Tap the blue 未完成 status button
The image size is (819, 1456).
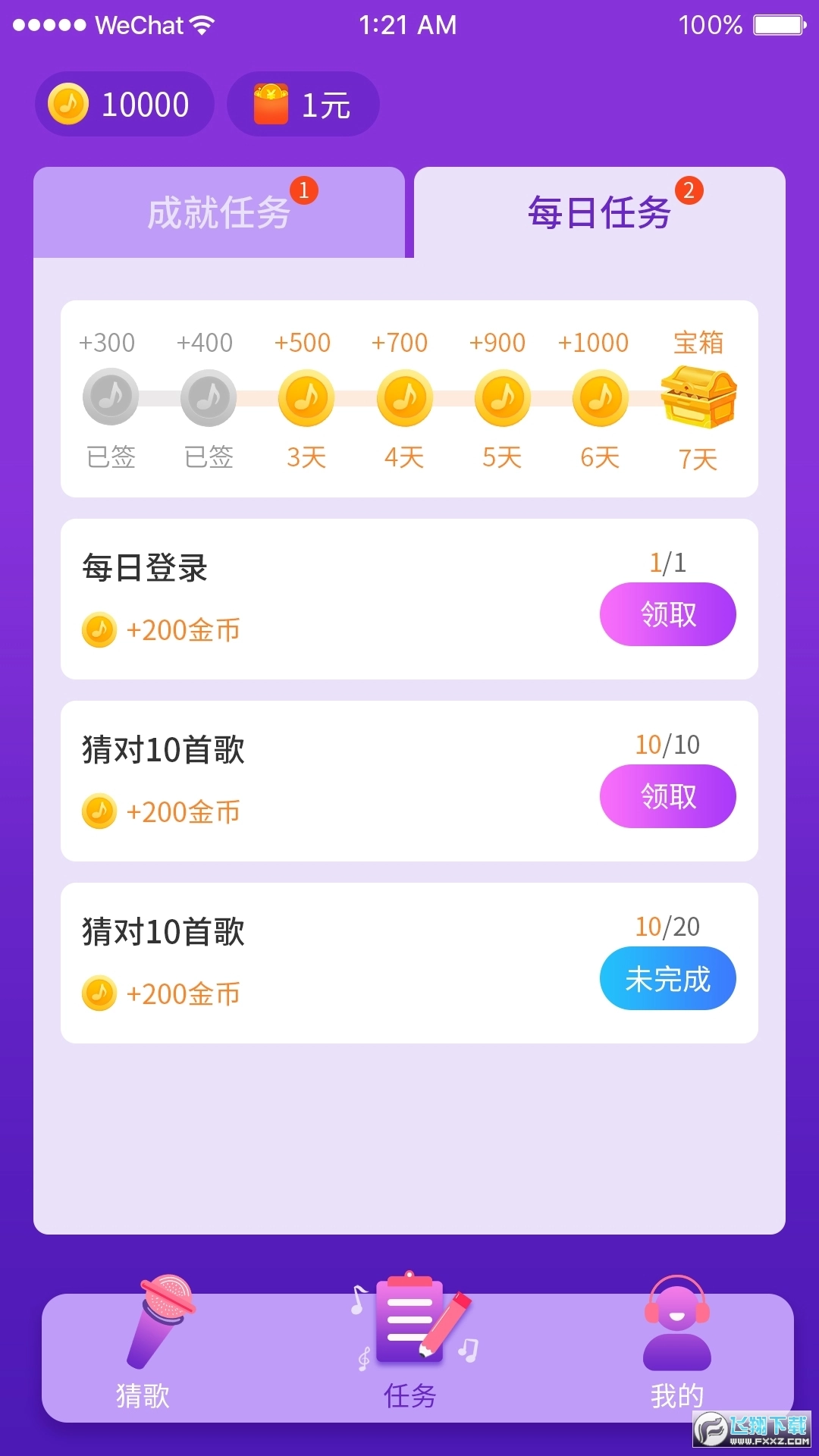[667, 978]
